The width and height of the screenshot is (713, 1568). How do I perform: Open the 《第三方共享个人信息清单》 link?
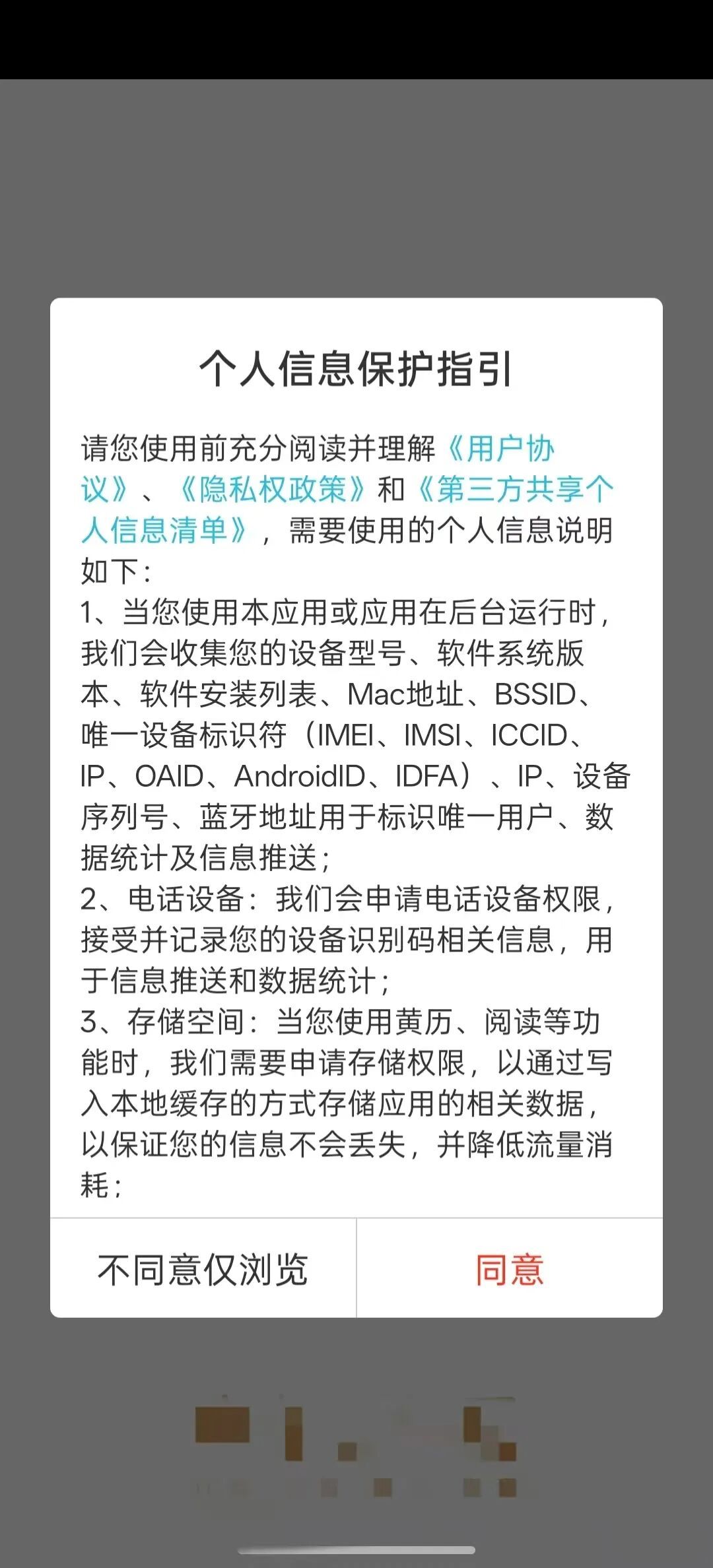515,490
